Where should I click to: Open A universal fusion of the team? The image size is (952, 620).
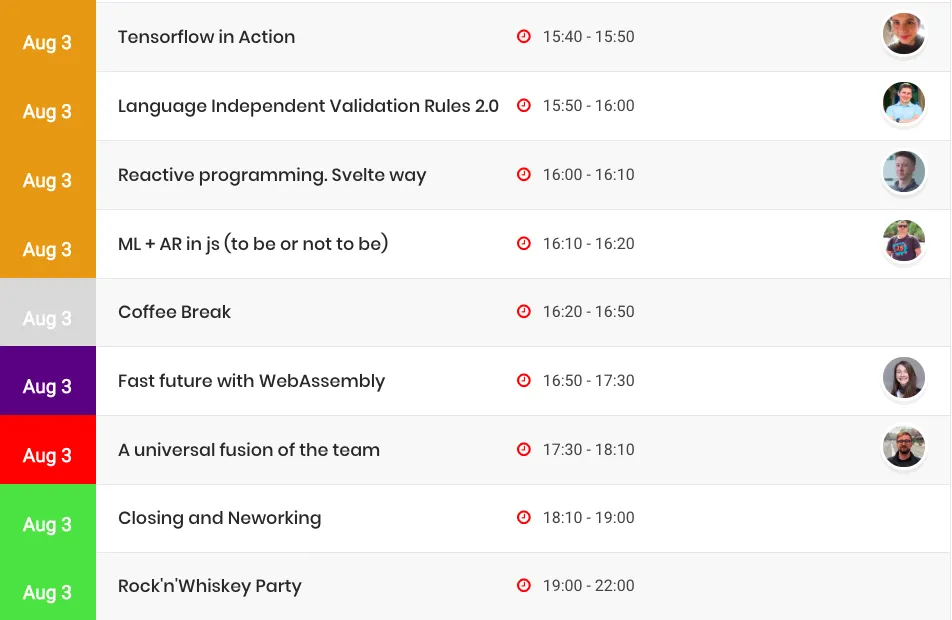point(249,450)
